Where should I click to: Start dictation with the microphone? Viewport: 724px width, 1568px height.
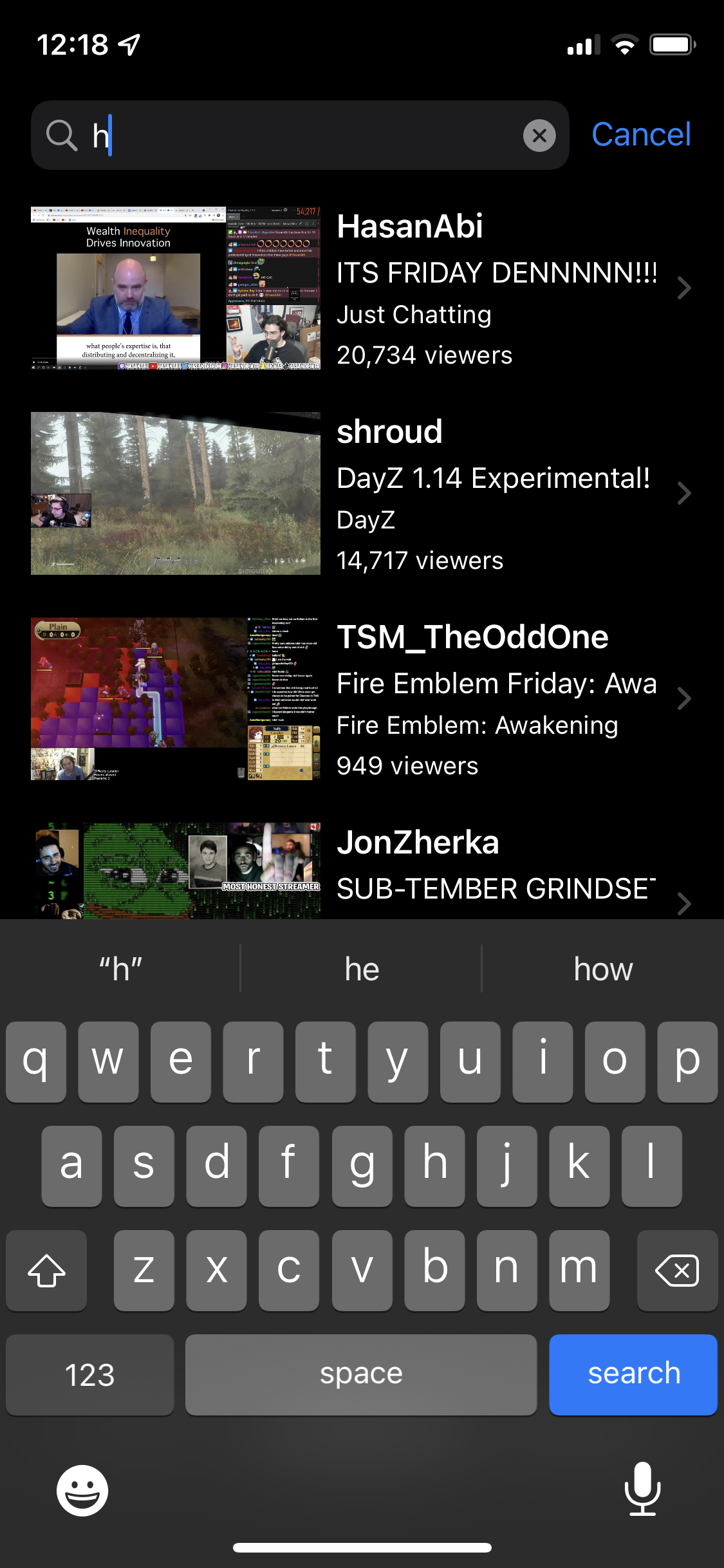pos(642,1489)
